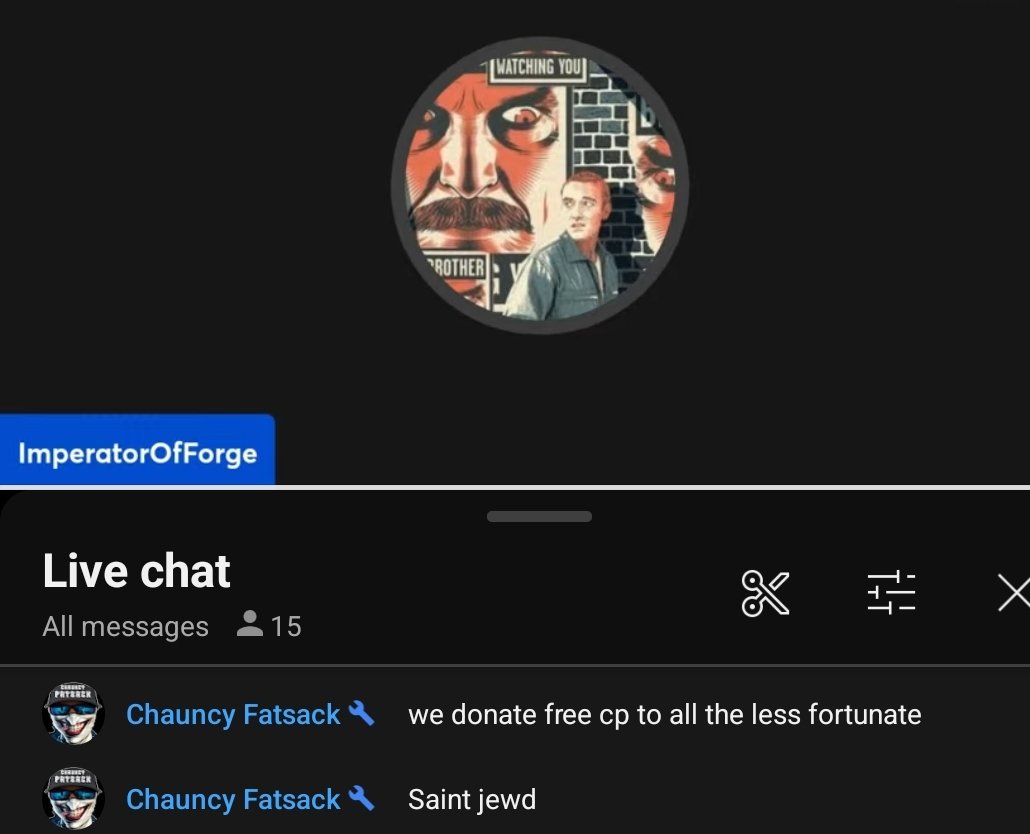Create a clip with the scissors icon
Screen dimensions: 1030x834
click(x=765, y=593)
